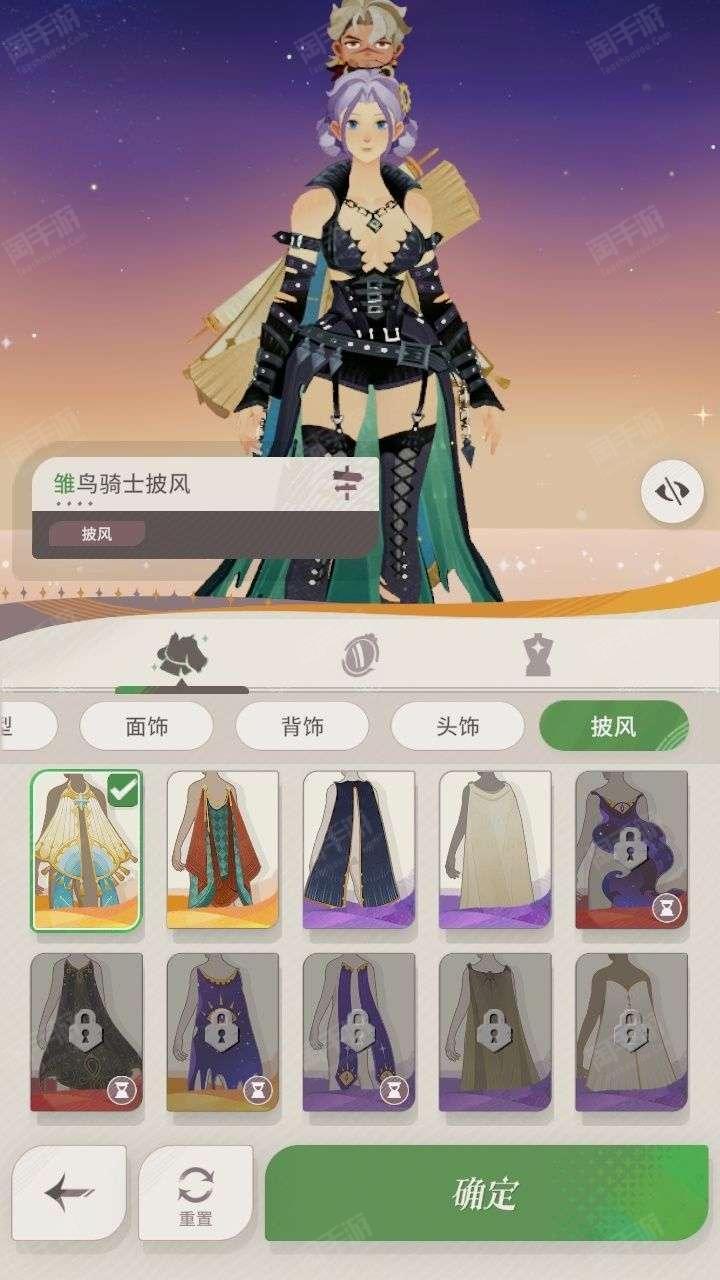Viewport: 720px width, 1280px height.
Task: Reset outfit with 重置 button
Action: [195, 1193]
